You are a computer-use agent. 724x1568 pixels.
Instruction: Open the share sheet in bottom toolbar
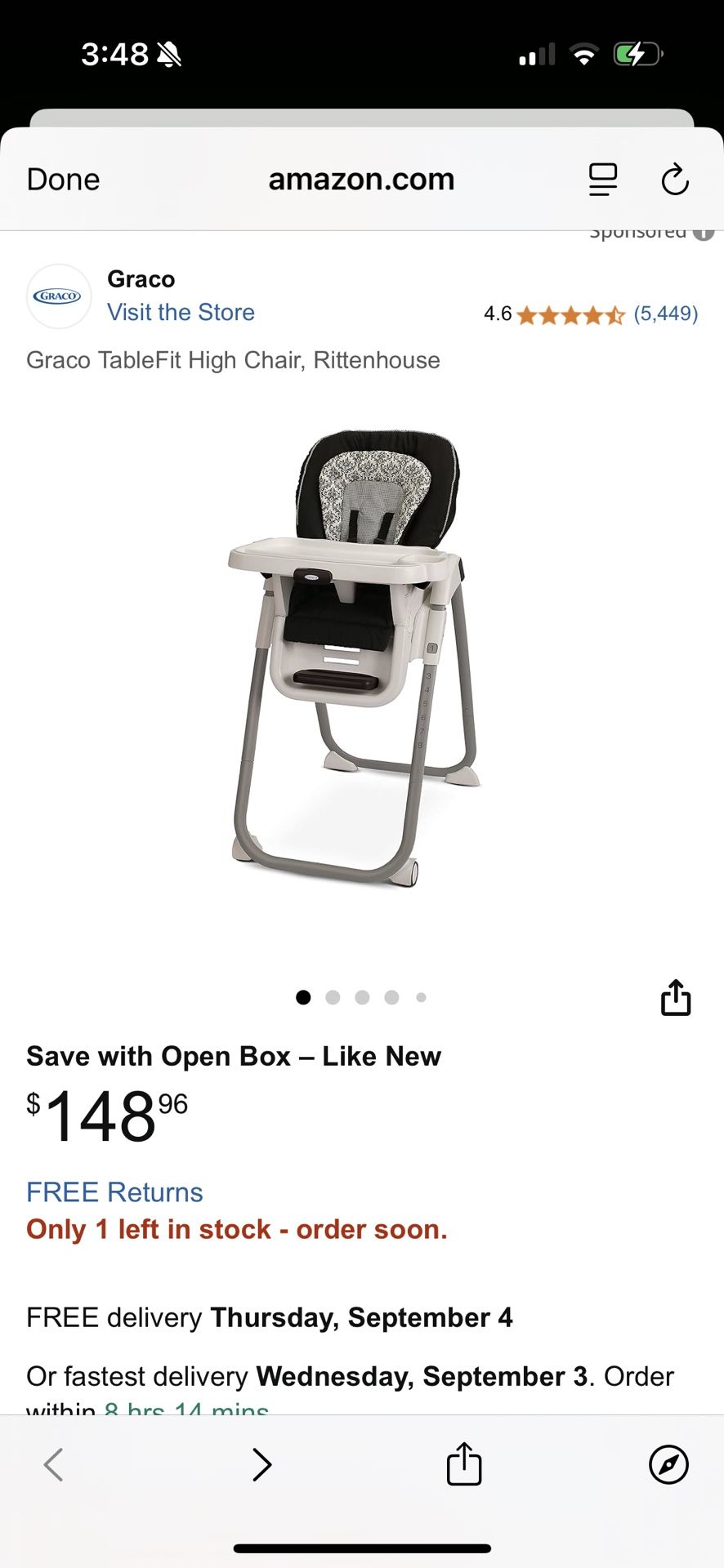(463, 1465)
